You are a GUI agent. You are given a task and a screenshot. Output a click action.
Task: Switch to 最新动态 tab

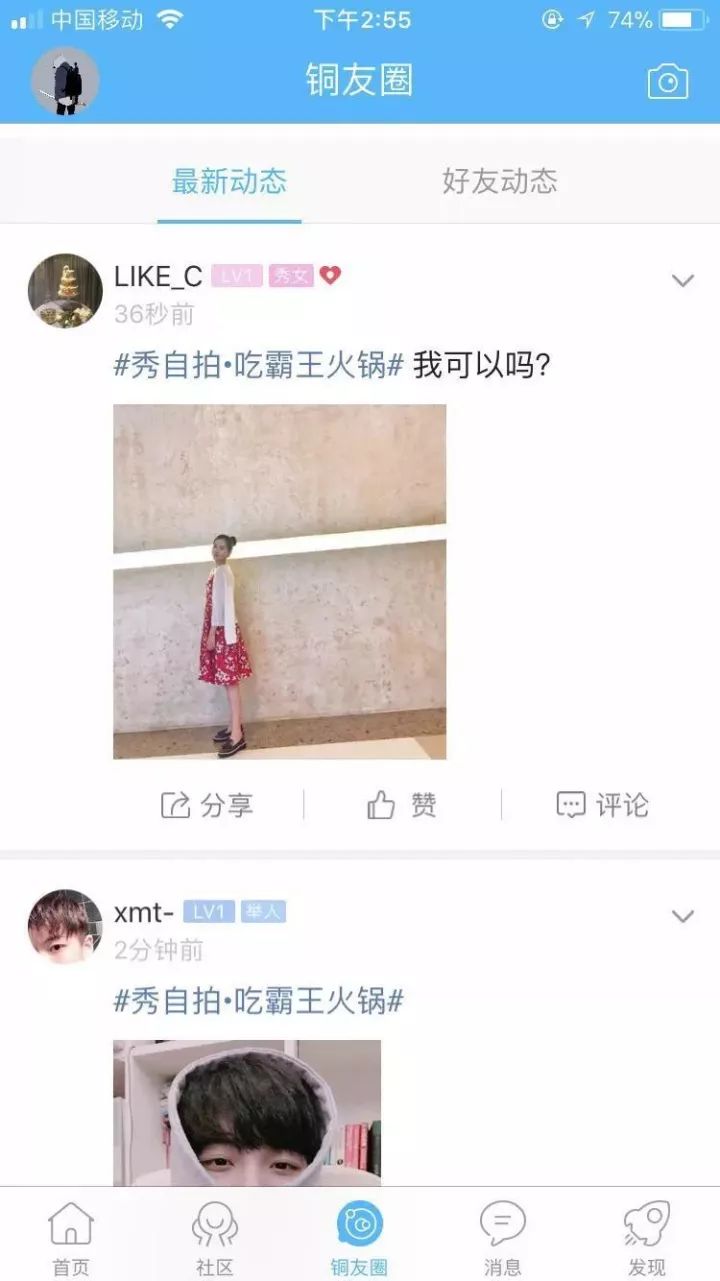click(229, 181)
